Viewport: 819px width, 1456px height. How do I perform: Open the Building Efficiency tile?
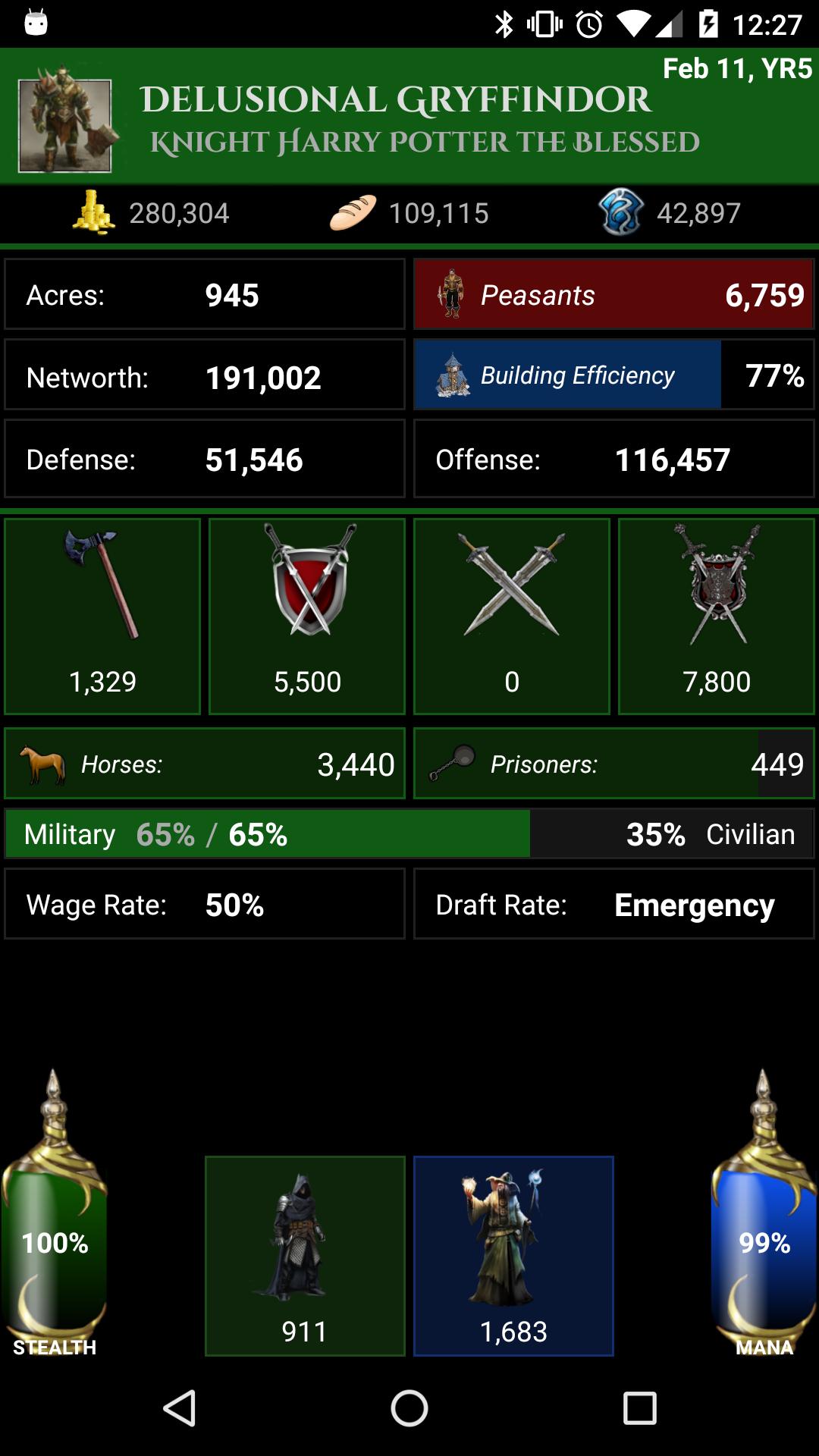pos(613,375)
